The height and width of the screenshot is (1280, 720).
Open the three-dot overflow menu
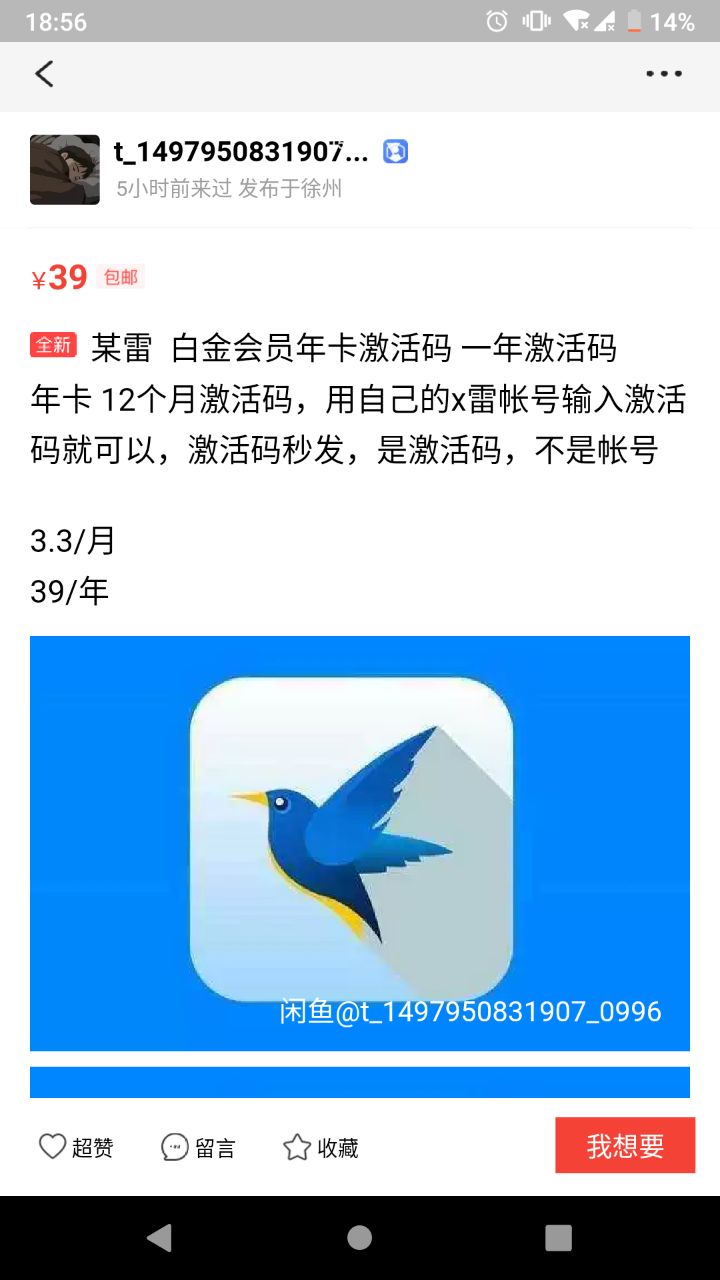tap(663, 74)
